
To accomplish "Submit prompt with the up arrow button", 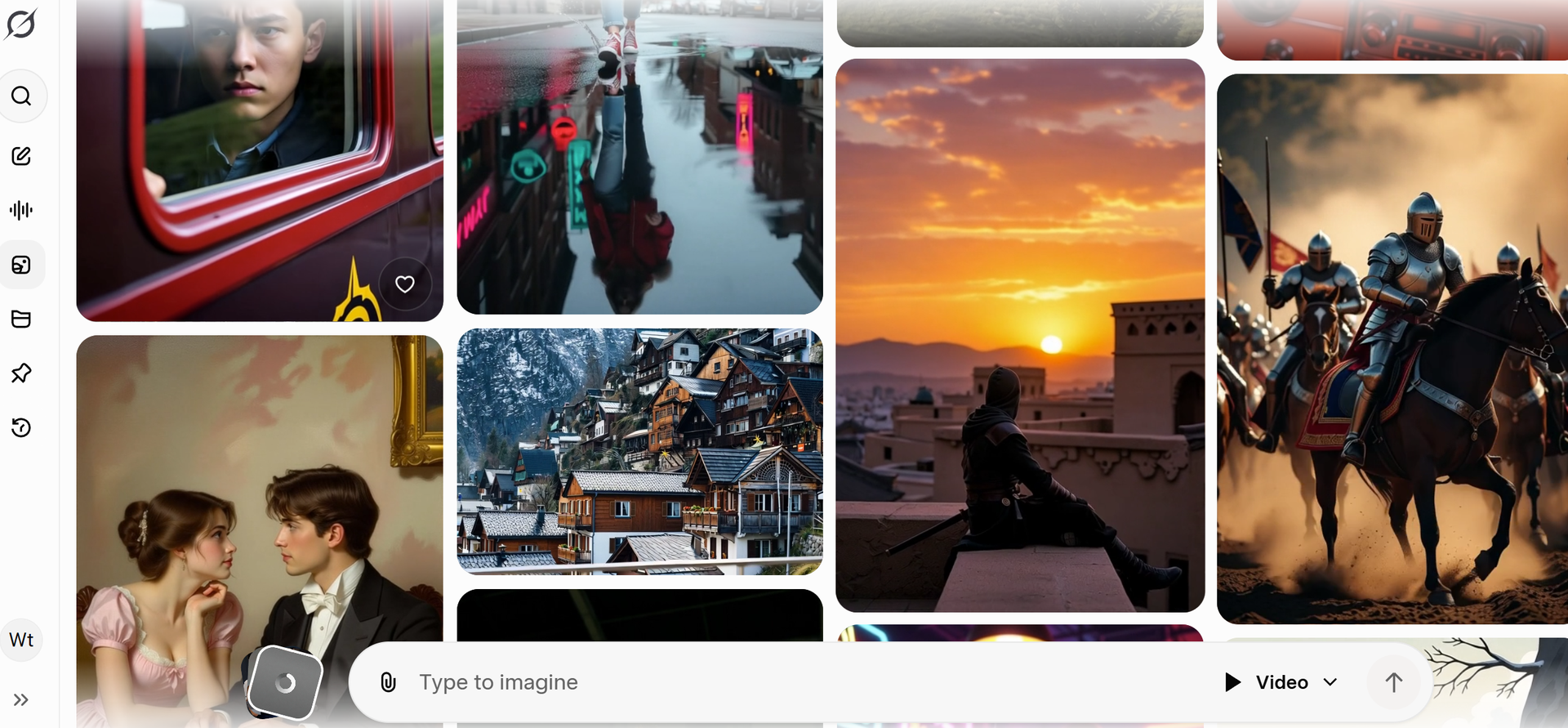I will pos(1393,682).
